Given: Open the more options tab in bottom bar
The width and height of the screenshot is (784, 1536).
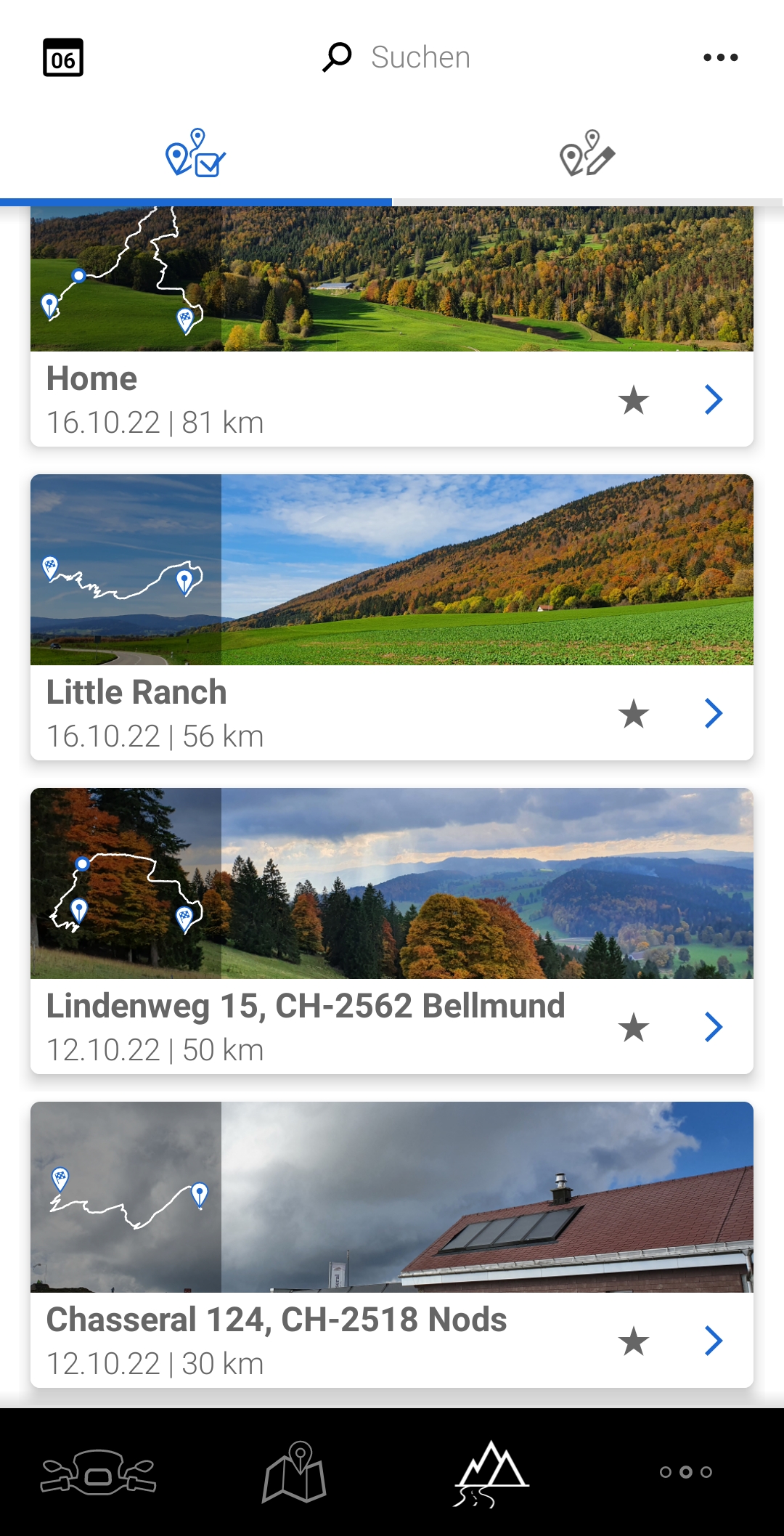Looking at the screenshot, I should pyautogui.click(x=686, y=1472).
